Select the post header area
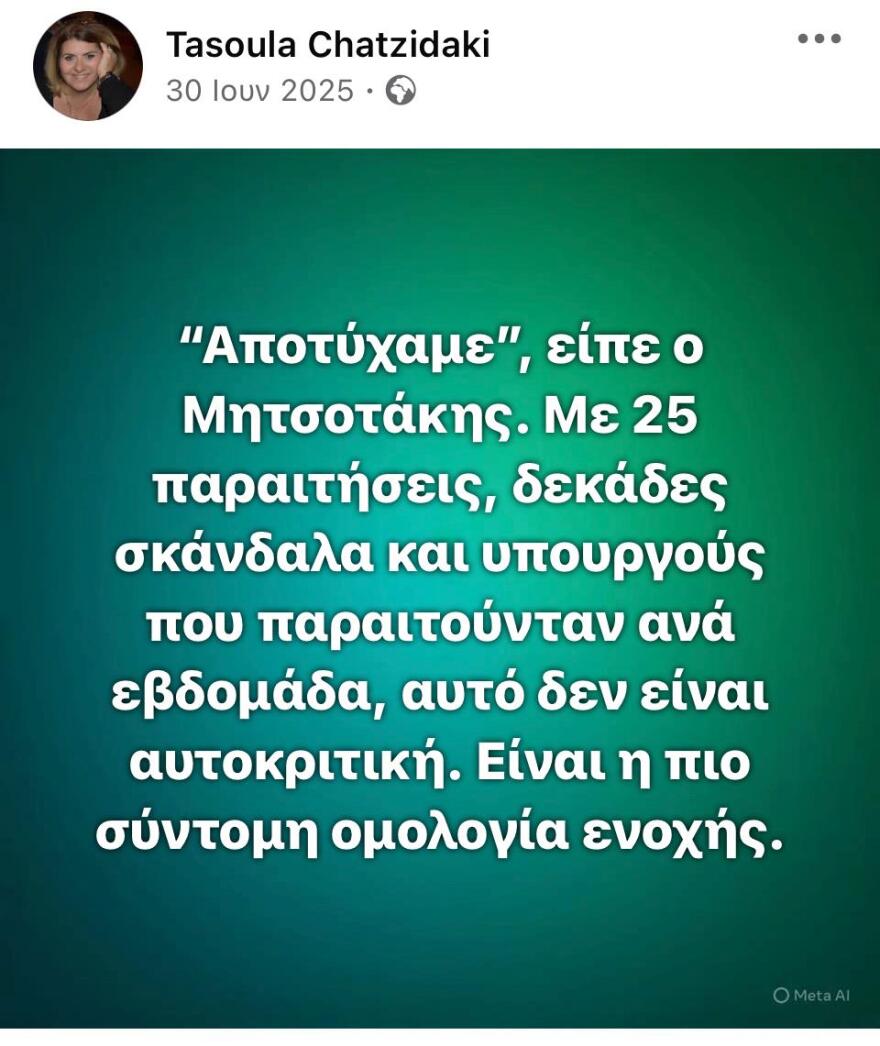The image size is (880, 1046). pos(440,65)
